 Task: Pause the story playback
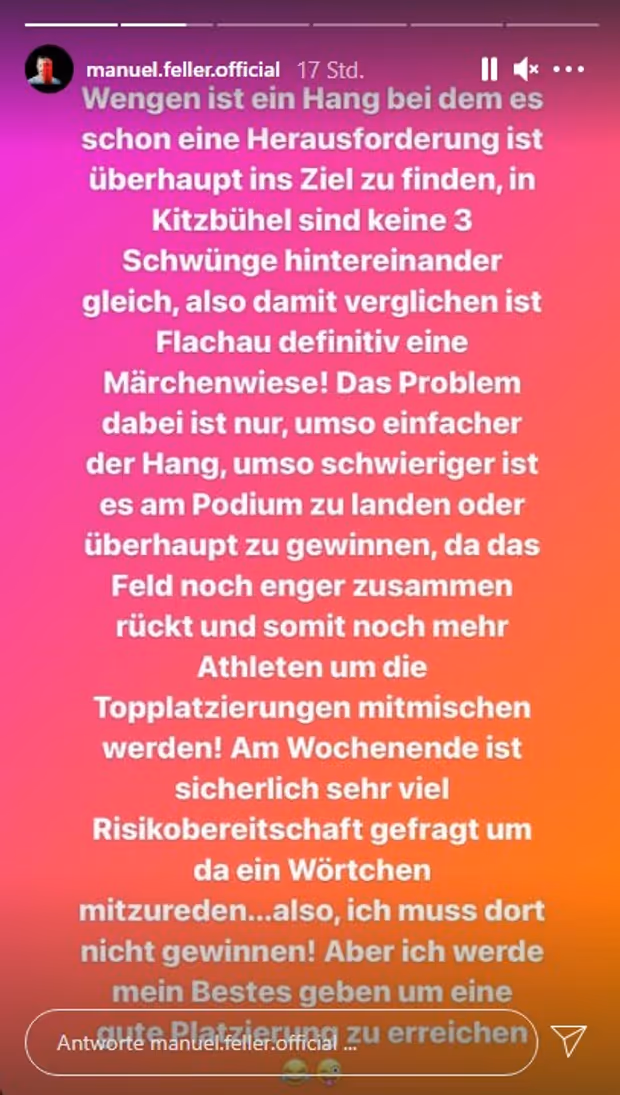[x=489, y=69]
